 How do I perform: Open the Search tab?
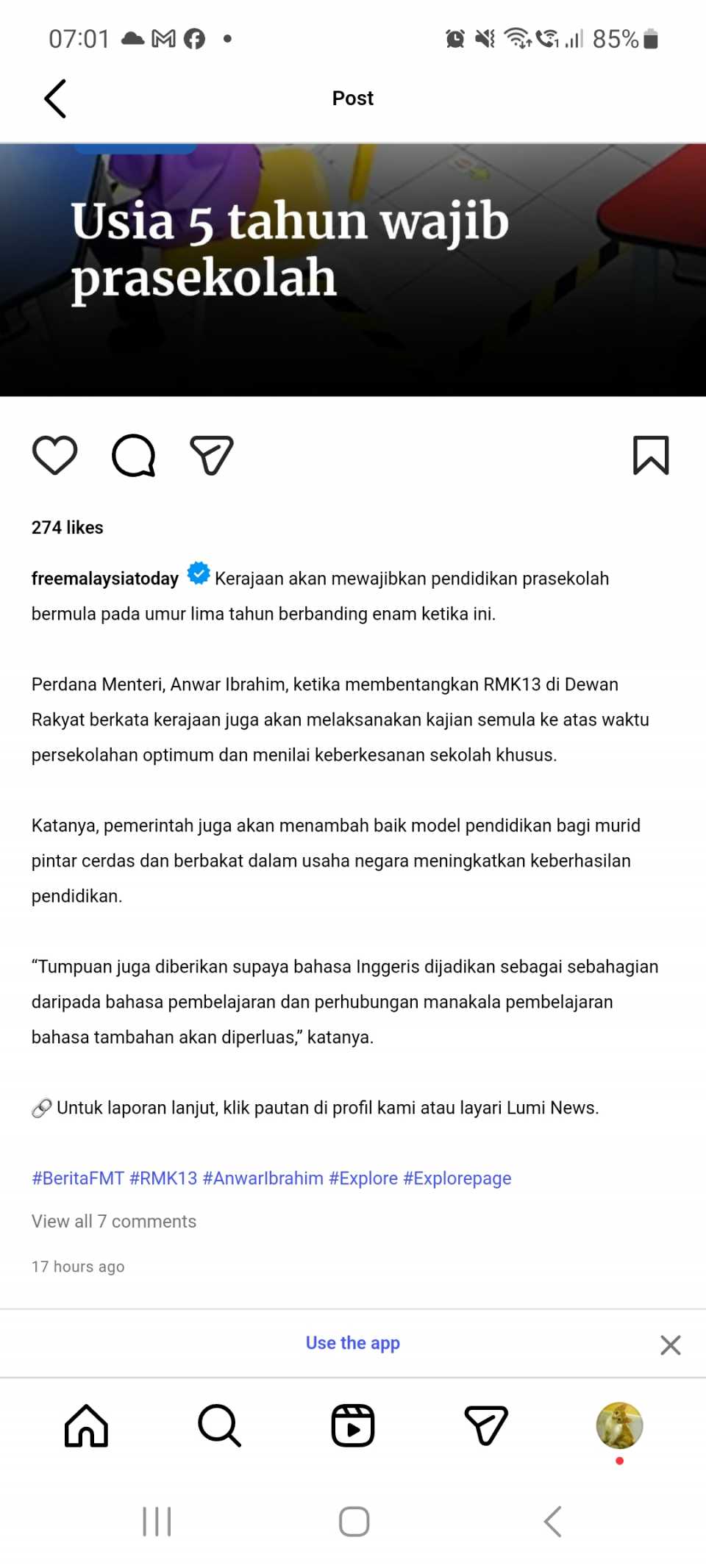coord(219,1426)
